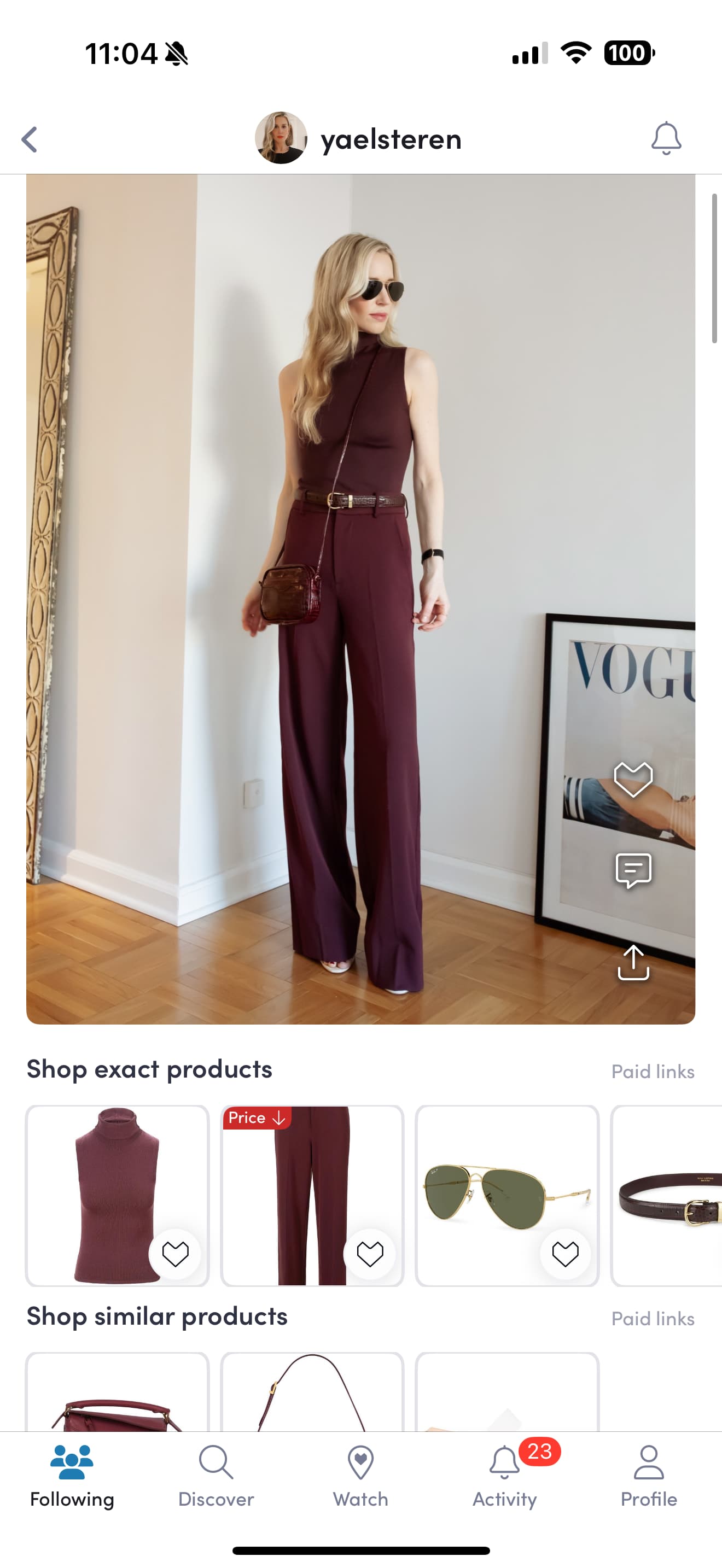The height and width of the screenshot is (1568, 722).
Task: Favorite the burgundy turtleneck top
Action: pos(174,1254)
